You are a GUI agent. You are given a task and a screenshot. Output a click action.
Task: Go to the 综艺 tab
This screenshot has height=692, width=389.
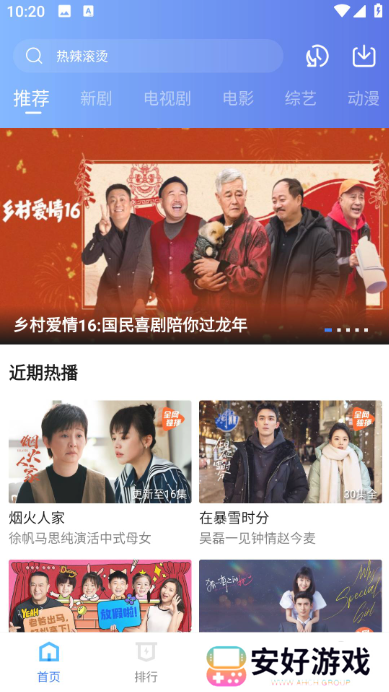[x=300, y=98]
